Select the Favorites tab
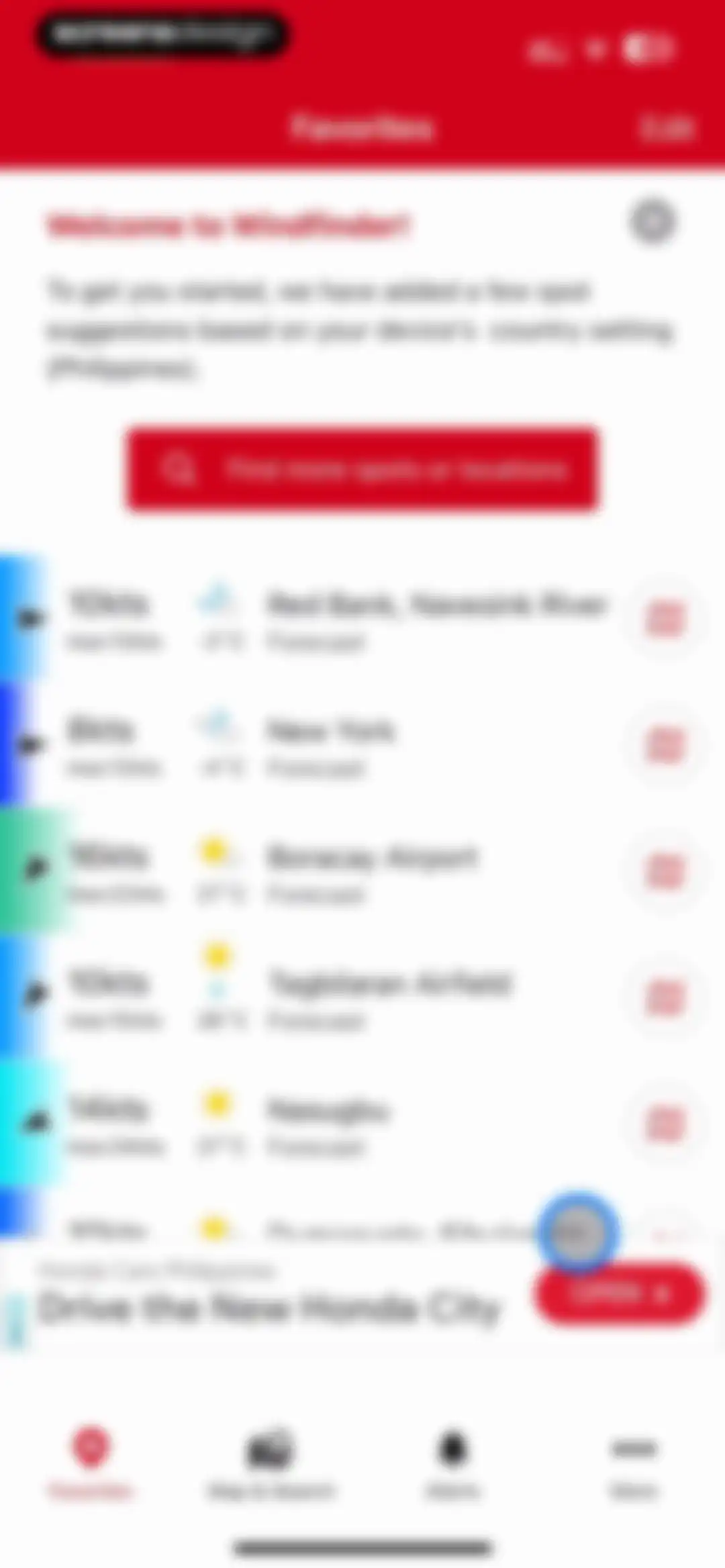The height and width of the screenshot is (1568, 725). [x=91, y=1463]
